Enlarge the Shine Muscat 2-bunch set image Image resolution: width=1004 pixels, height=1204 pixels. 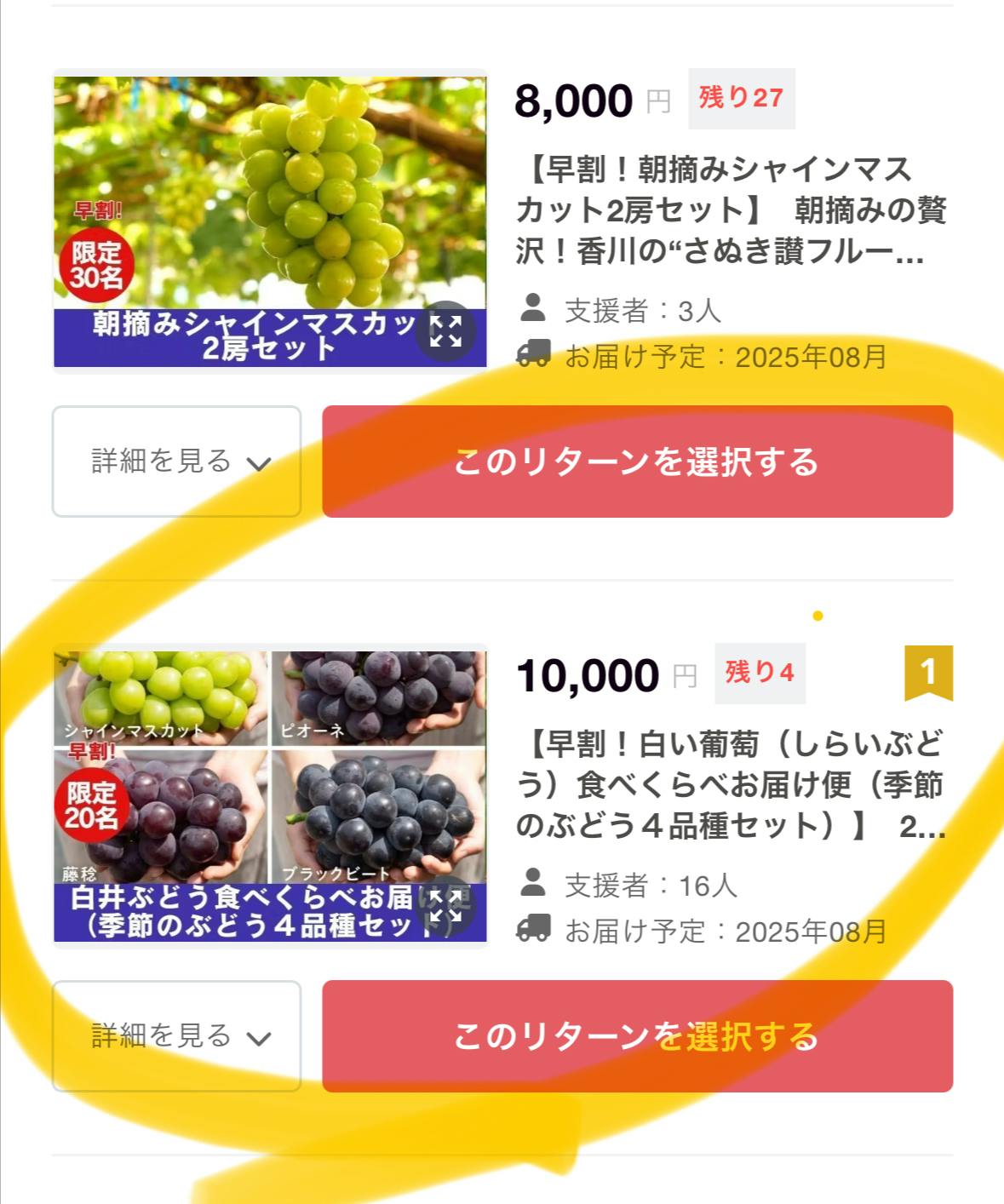pos(445,331)
